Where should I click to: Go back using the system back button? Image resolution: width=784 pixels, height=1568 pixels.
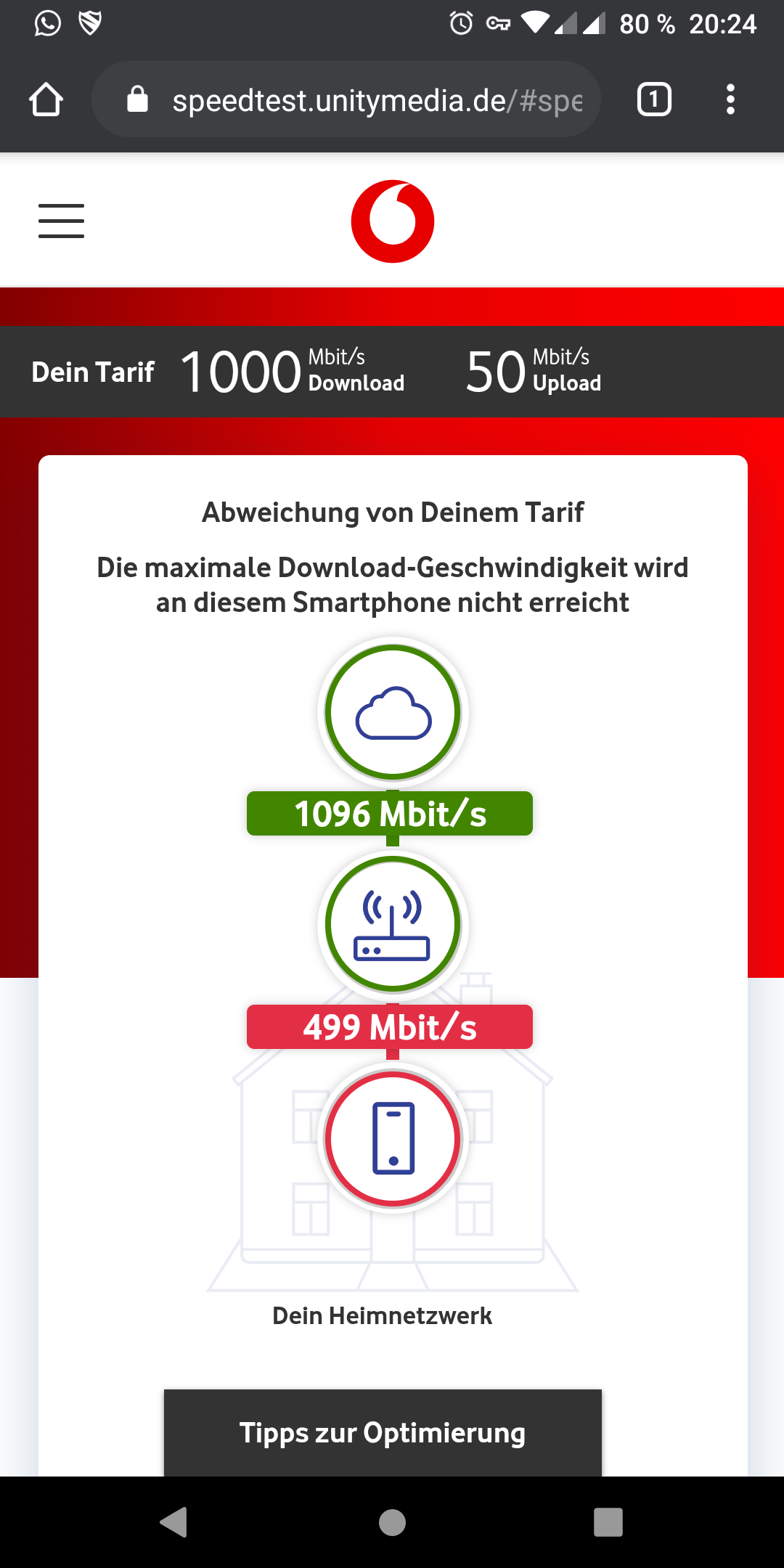[174, 1522]
